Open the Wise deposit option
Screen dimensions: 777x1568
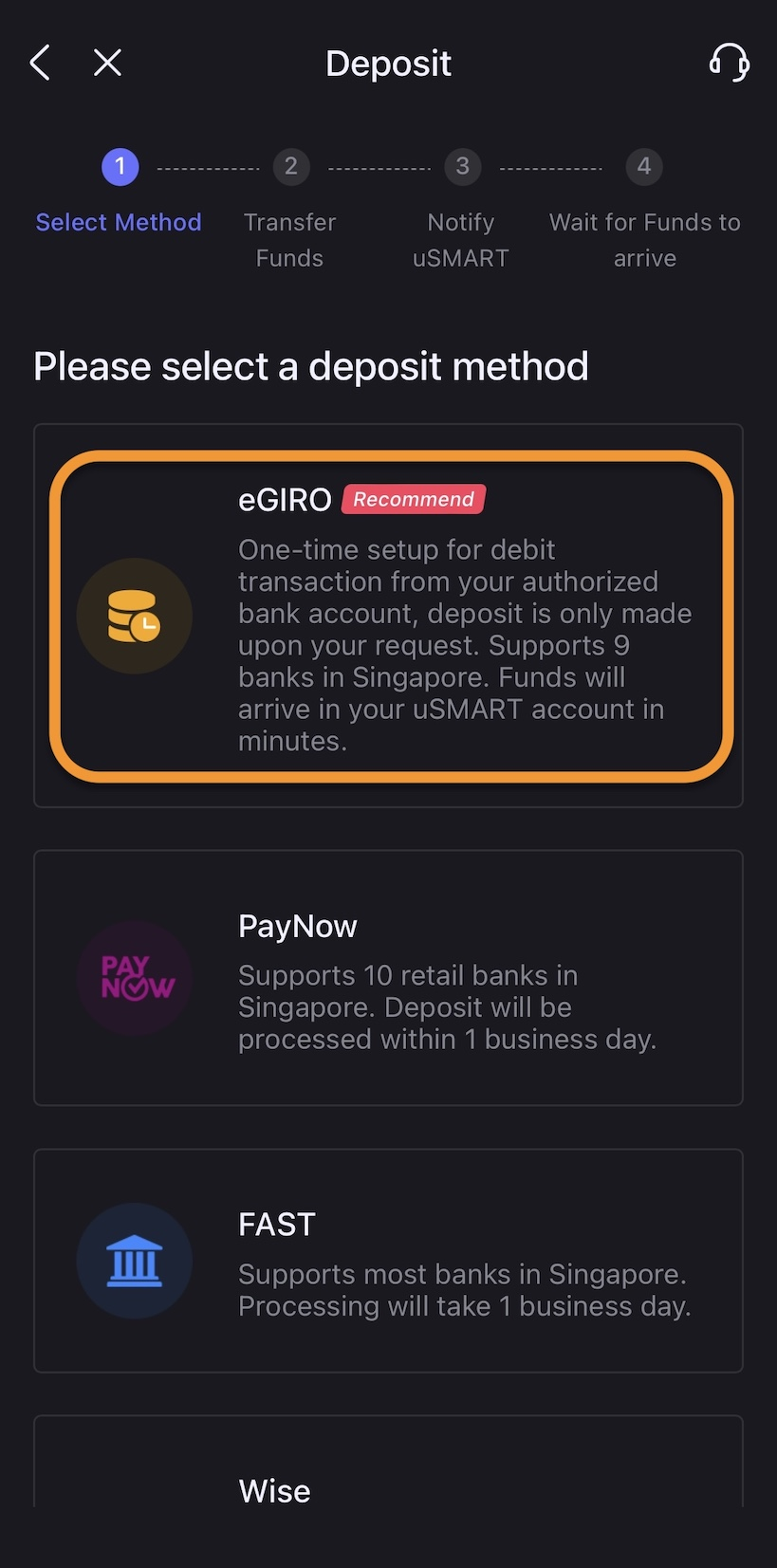[388, 1482]
